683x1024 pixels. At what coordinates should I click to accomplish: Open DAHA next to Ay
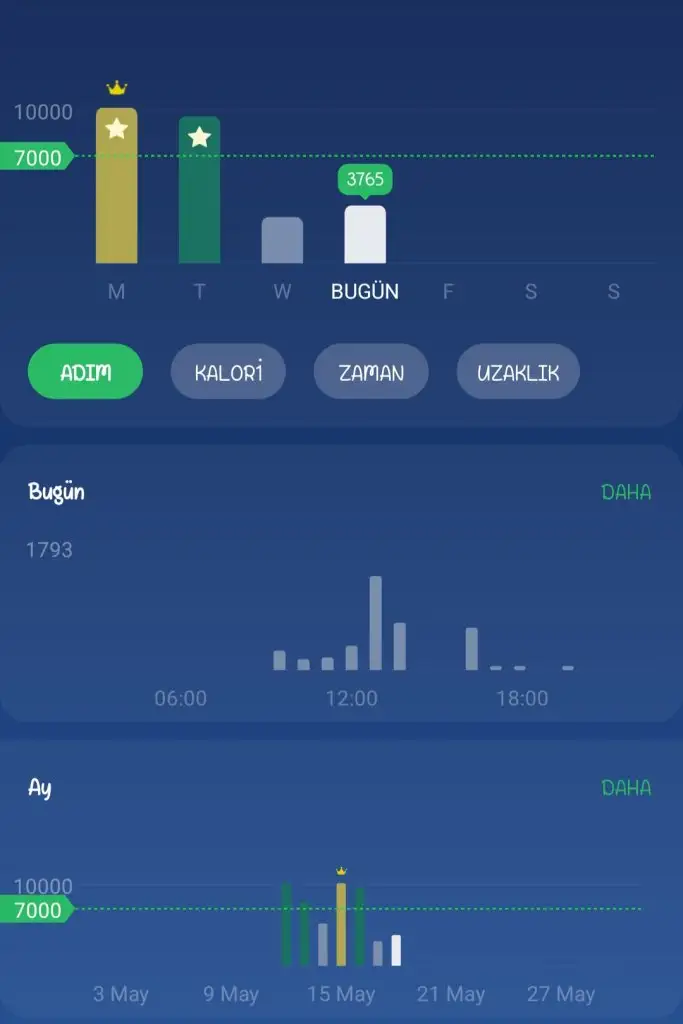[x=626, y=788]
